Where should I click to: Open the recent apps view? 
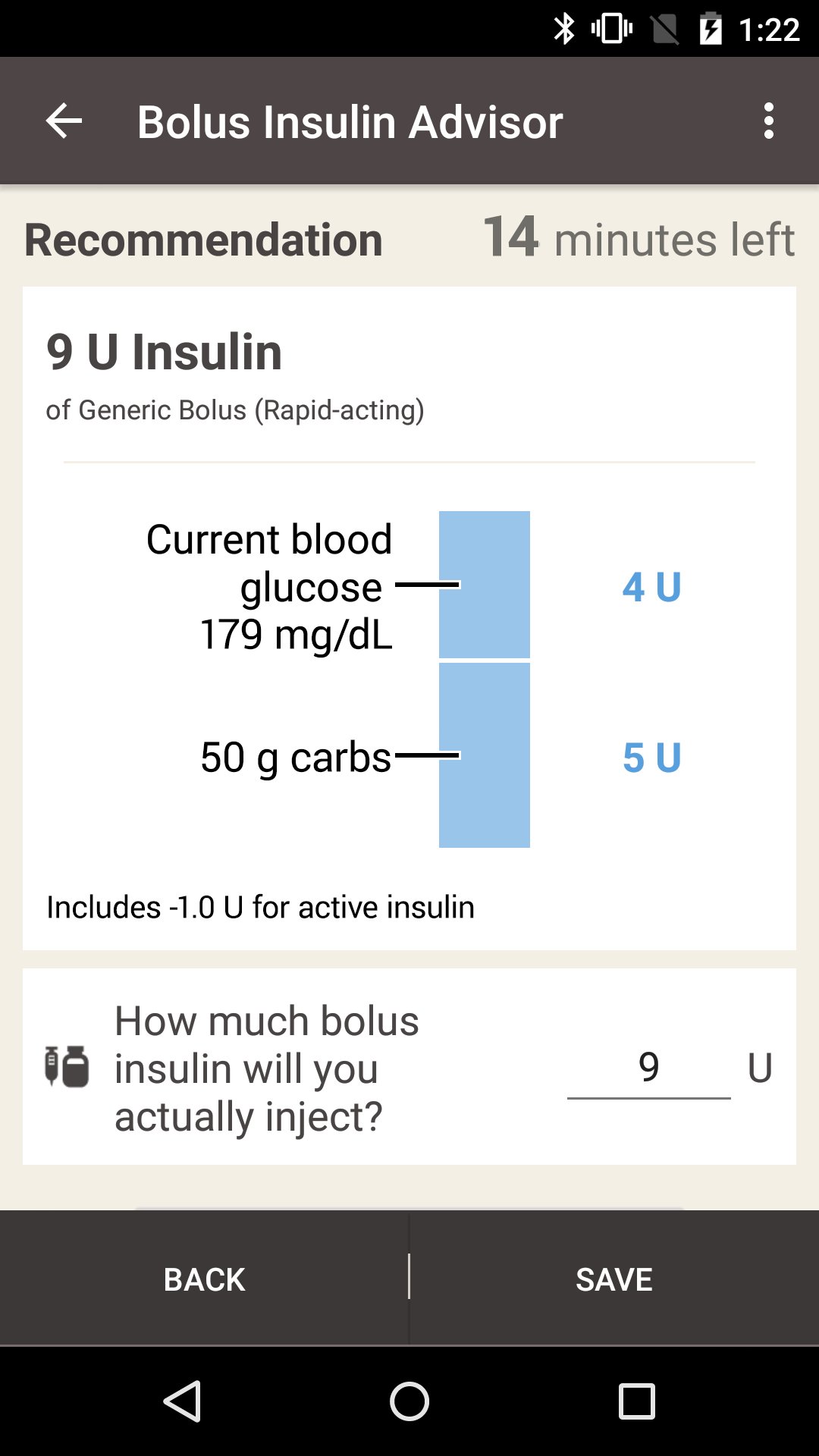(636, 1401)
